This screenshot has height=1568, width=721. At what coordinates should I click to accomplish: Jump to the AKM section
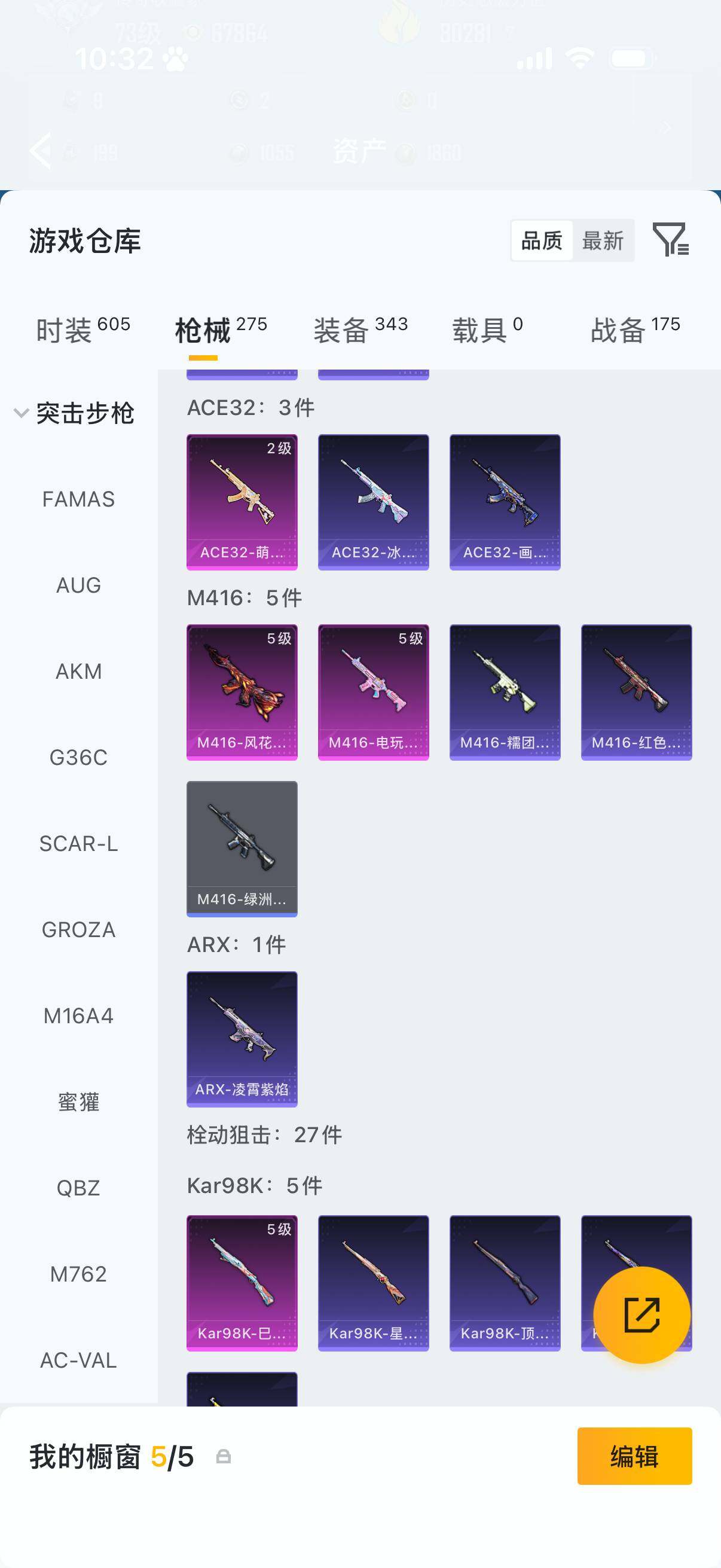[78, 672]
